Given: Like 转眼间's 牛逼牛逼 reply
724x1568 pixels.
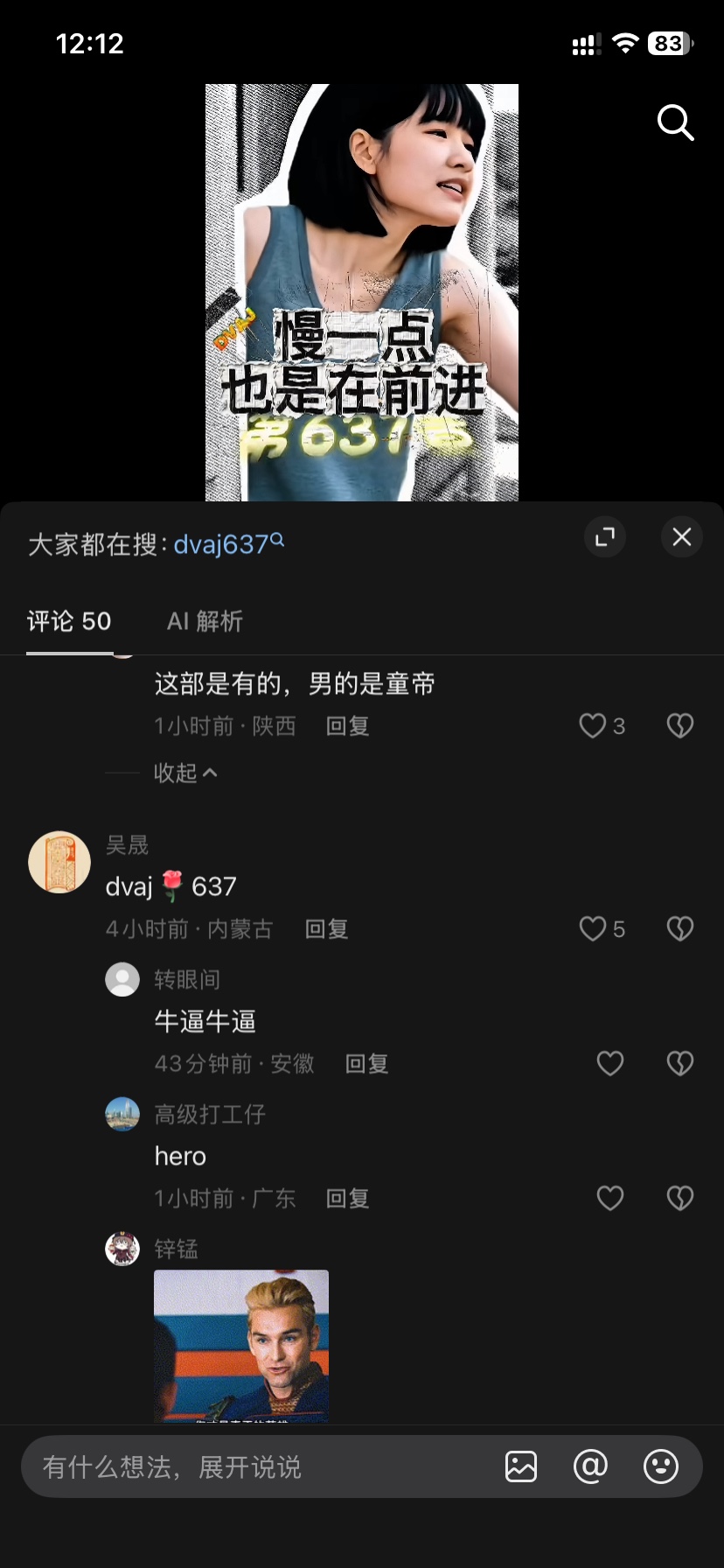Looking at the screenshot, I should 610,1063.
